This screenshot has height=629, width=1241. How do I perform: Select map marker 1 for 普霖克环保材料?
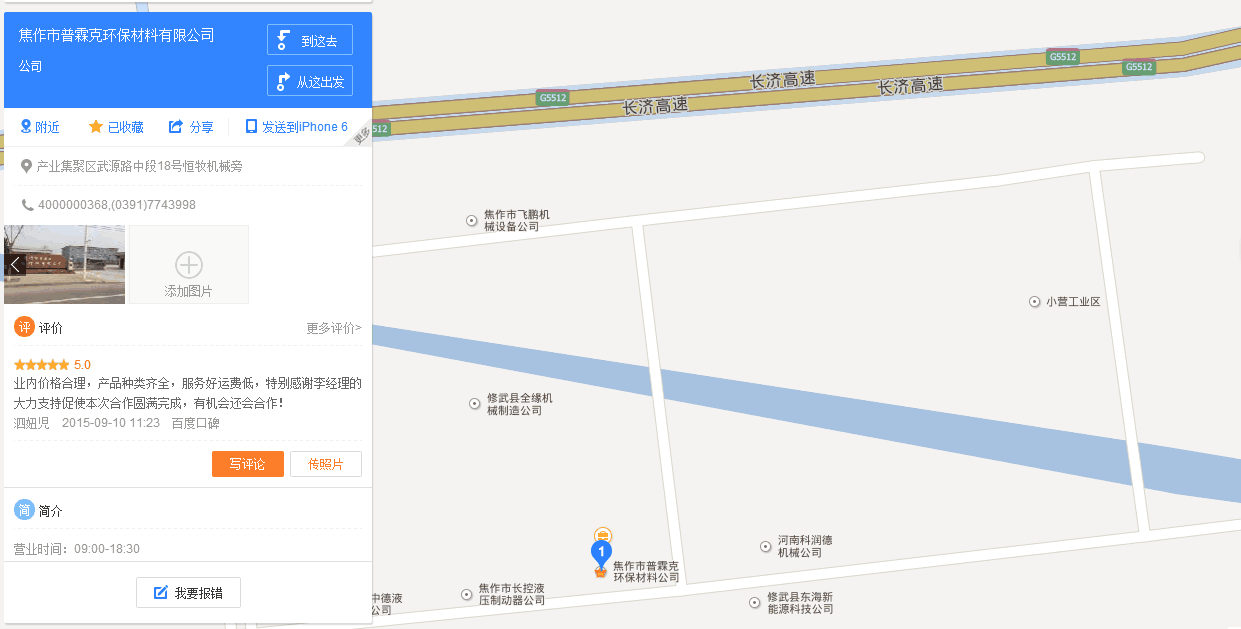tap(601, 552)
